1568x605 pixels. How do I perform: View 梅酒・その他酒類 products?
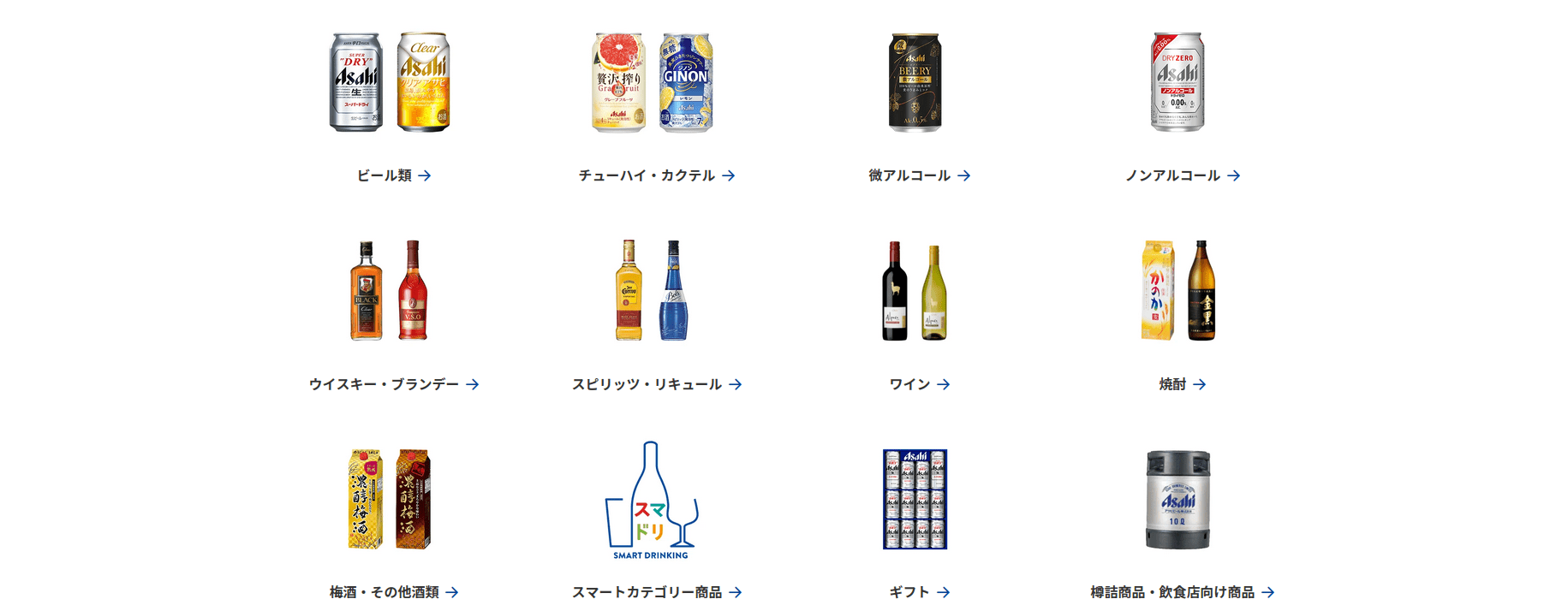tap(393, 592)
